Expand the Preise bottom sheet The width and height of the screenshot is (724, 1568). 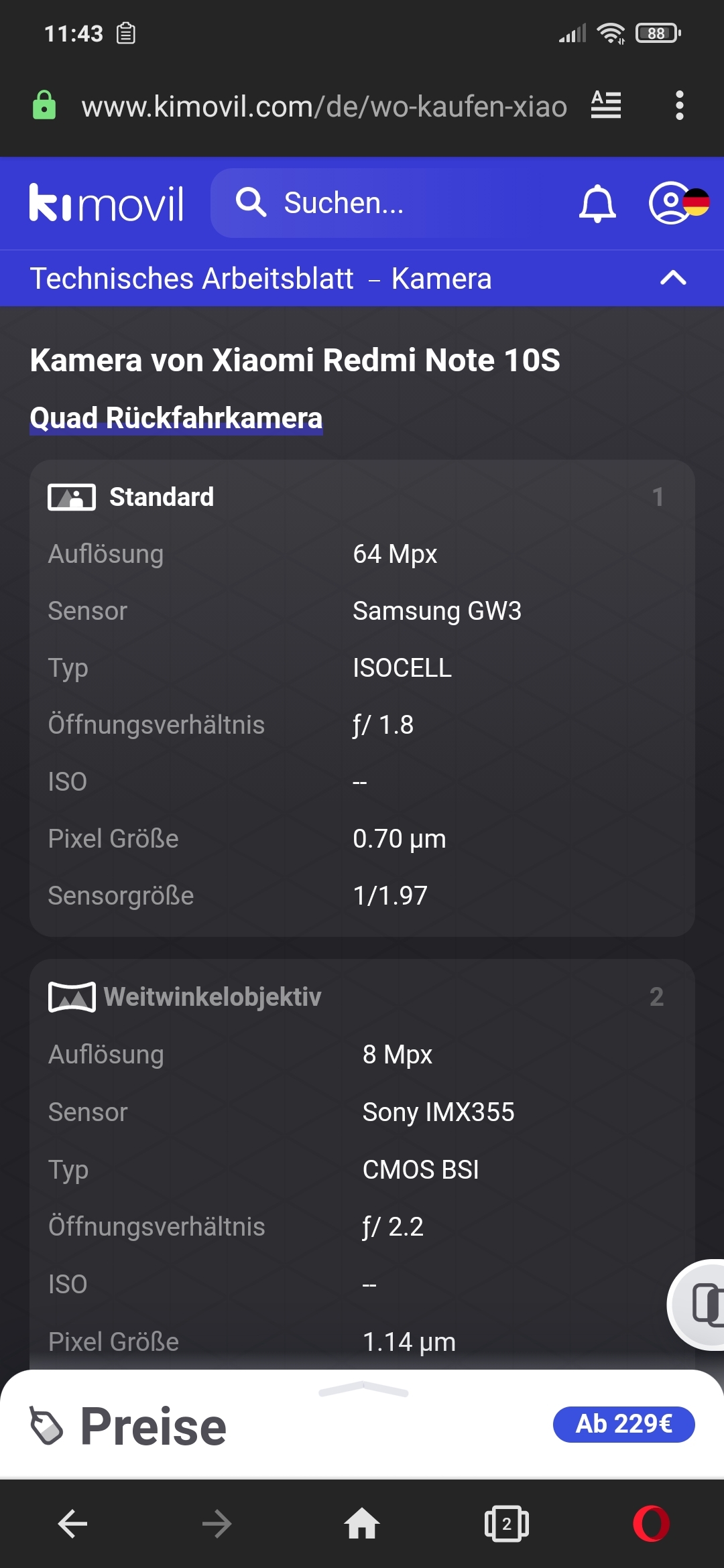point(362,1423)
